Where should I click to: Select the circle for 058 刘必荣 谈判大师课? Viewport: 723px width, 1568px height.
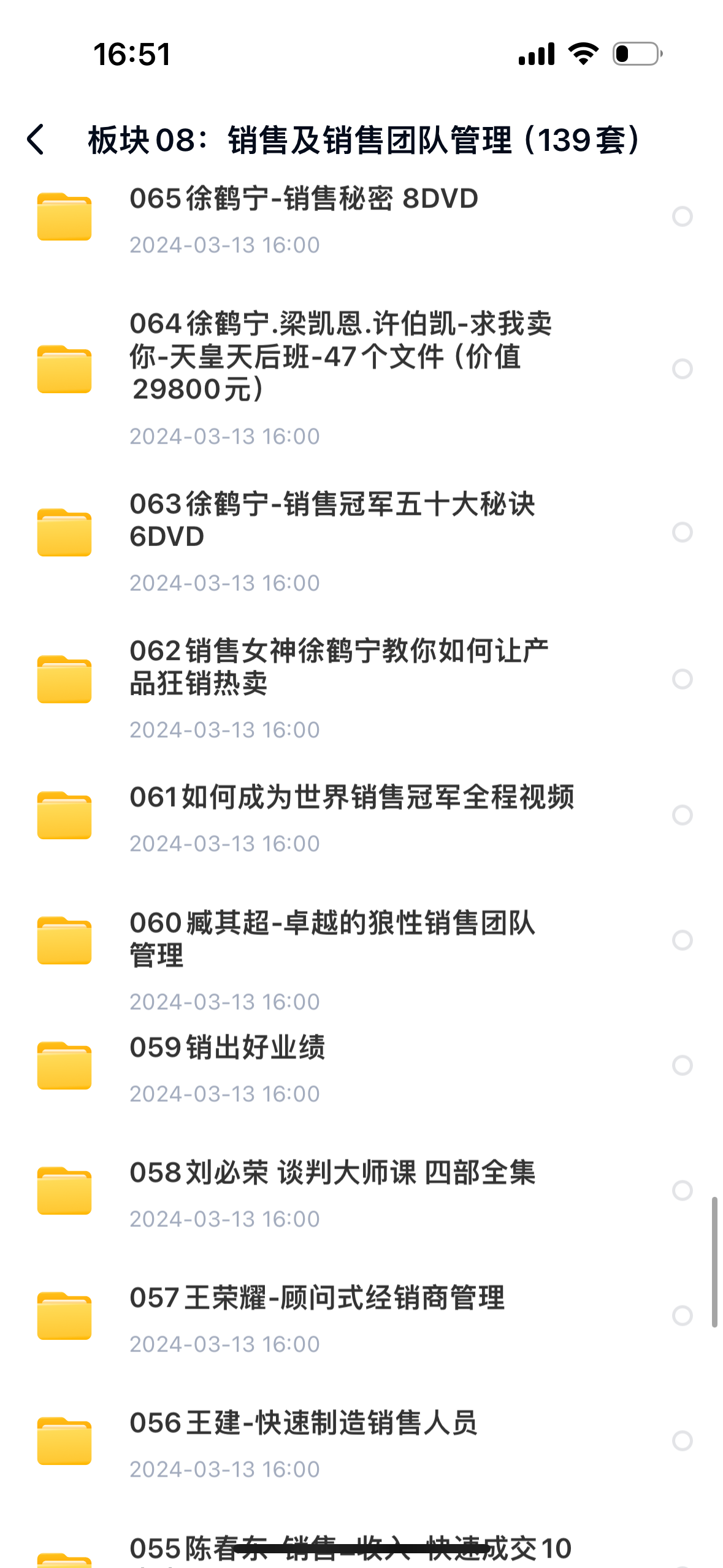[682, 1190]
